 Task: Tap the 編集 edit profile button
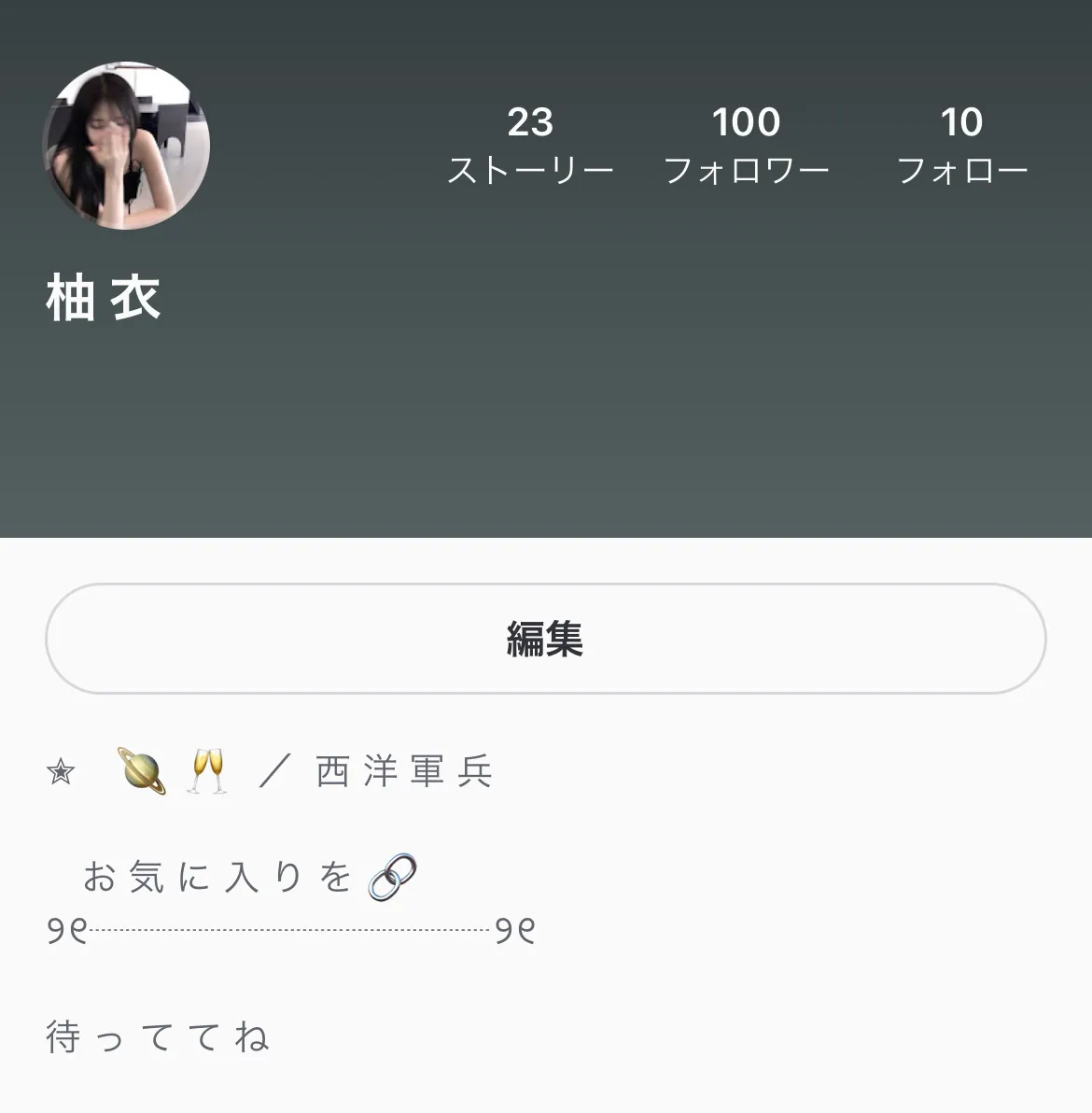[545, 640]
